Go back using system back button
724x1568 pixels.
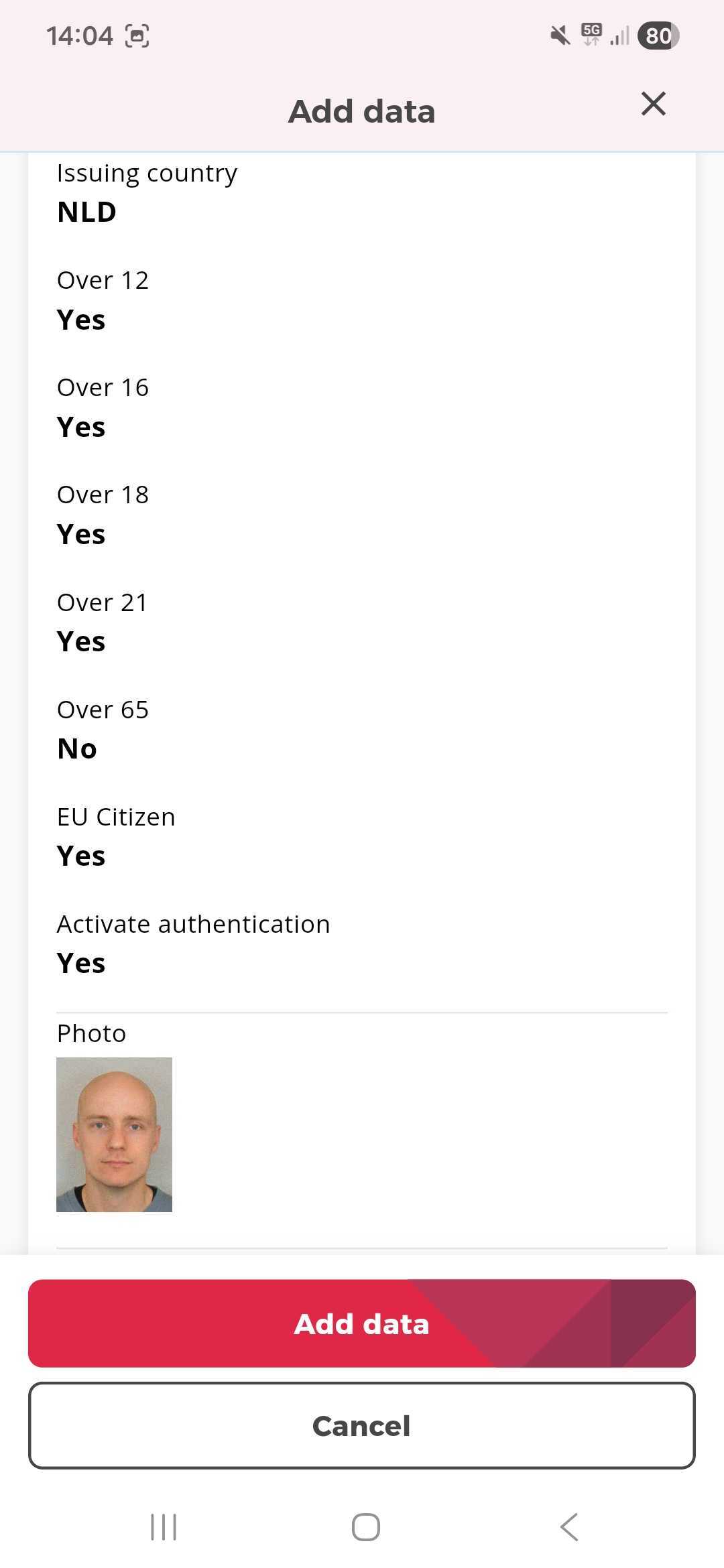569,1527
